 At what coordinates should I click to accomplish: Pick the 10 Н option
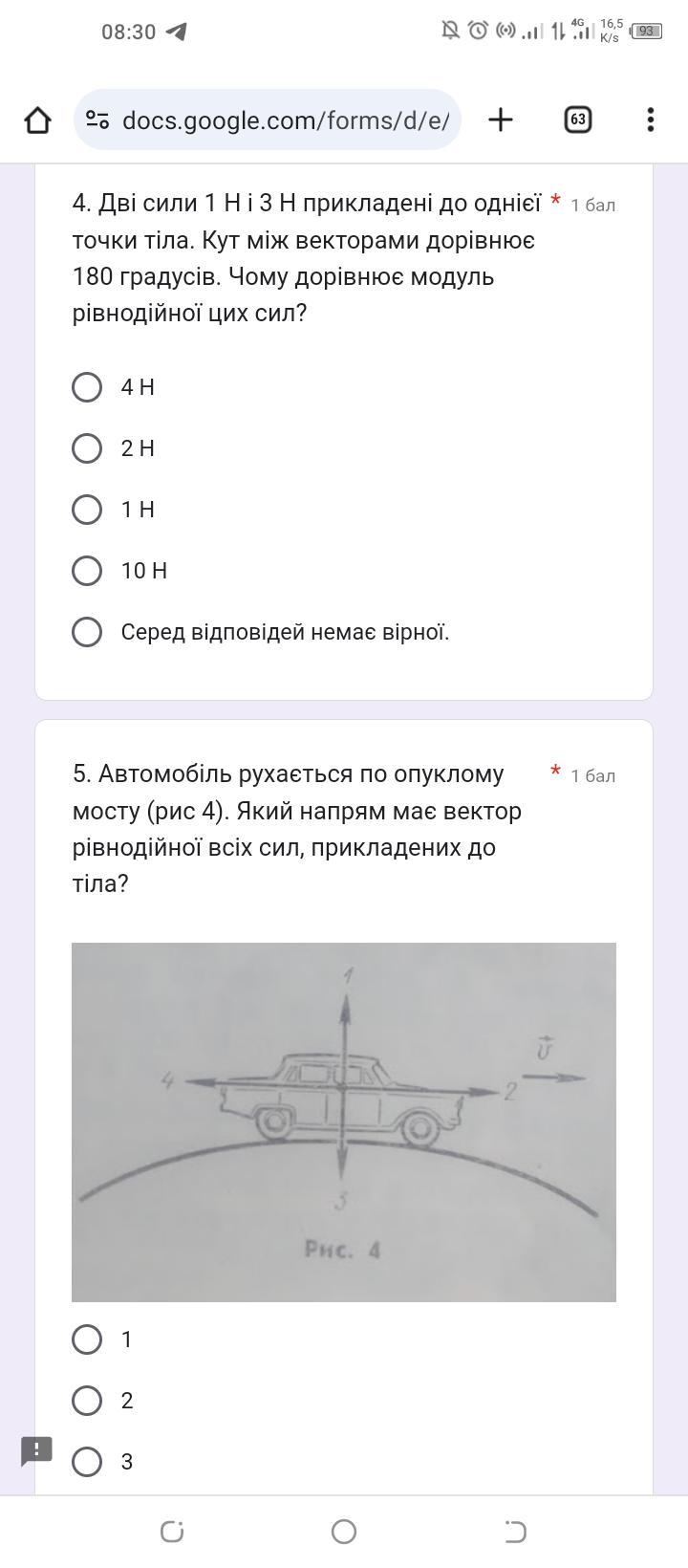tap(87, 571)
